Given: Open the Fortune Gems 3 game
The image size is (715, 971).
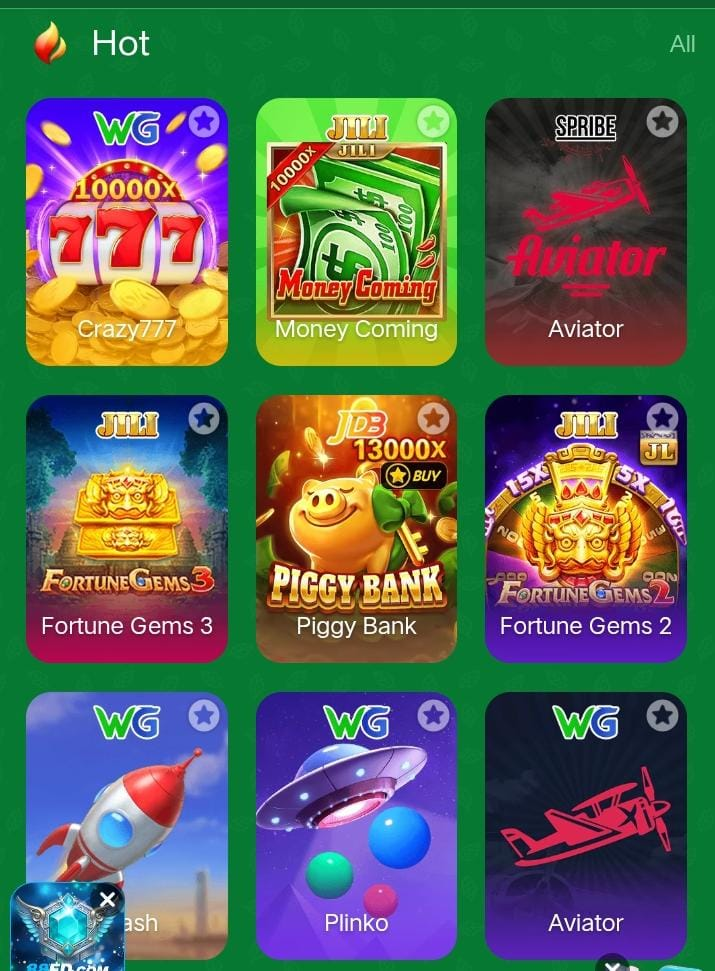Looking at the screenshot, I should [x=126, y=528].
